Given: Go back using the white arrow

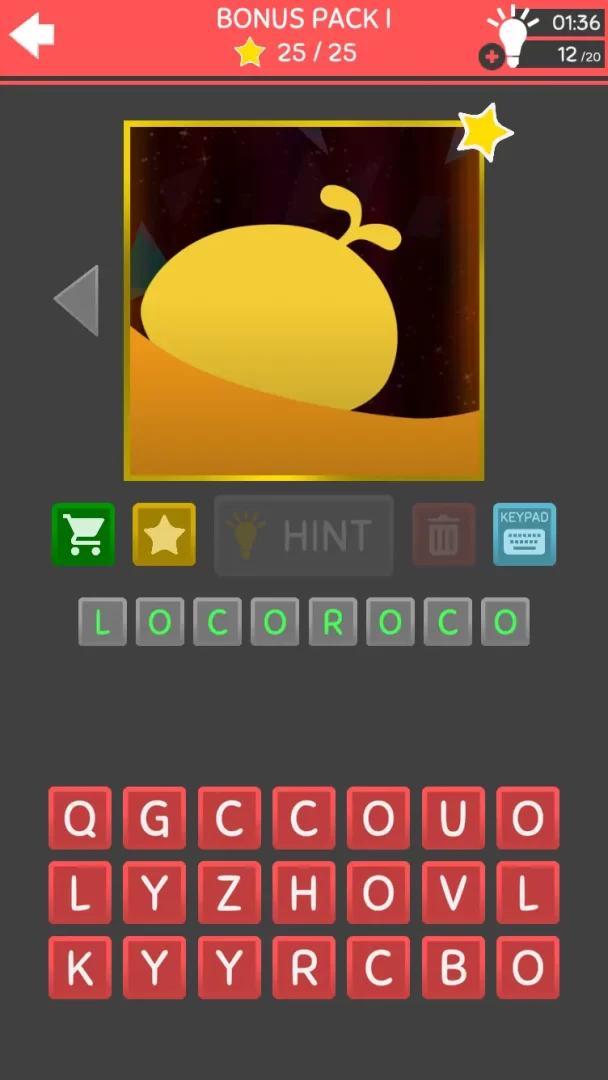Looking at the screenshot, I should (x=32, y=36).
